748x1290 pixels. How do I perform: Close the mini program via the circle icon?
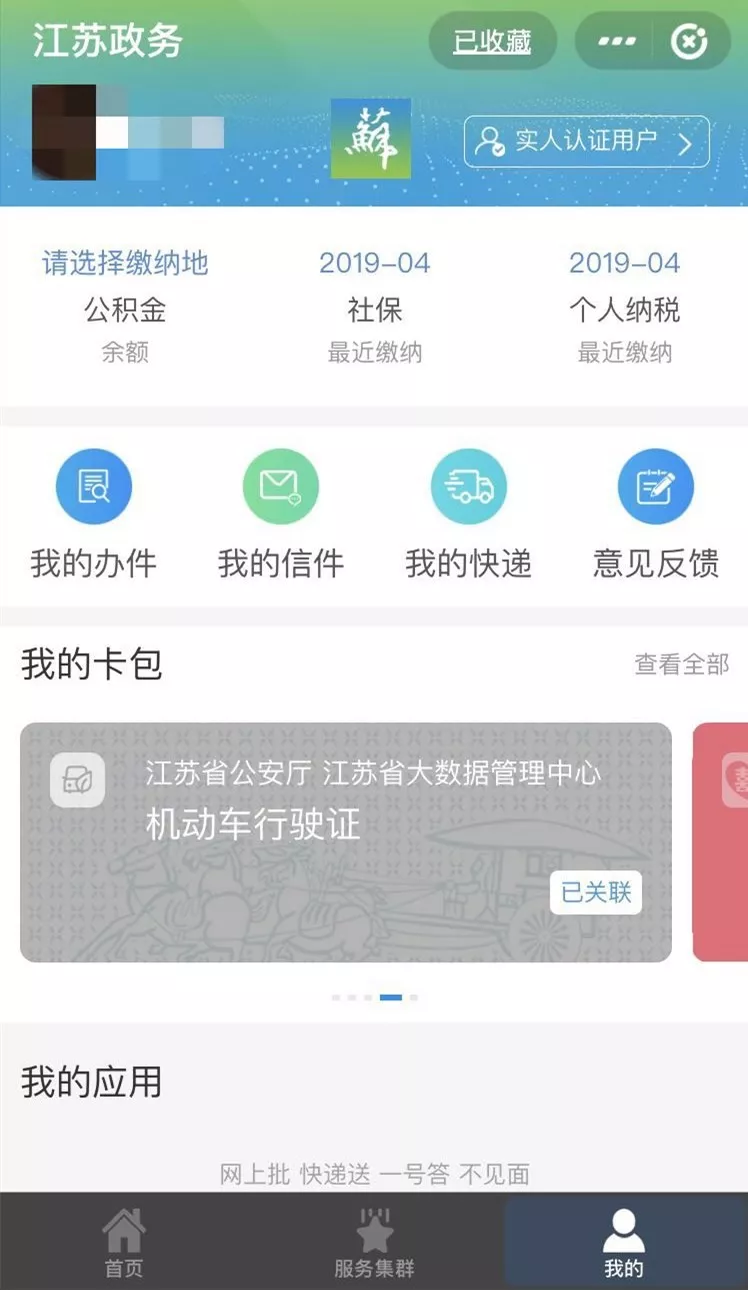pyautogui.click(x=689, y=41)
